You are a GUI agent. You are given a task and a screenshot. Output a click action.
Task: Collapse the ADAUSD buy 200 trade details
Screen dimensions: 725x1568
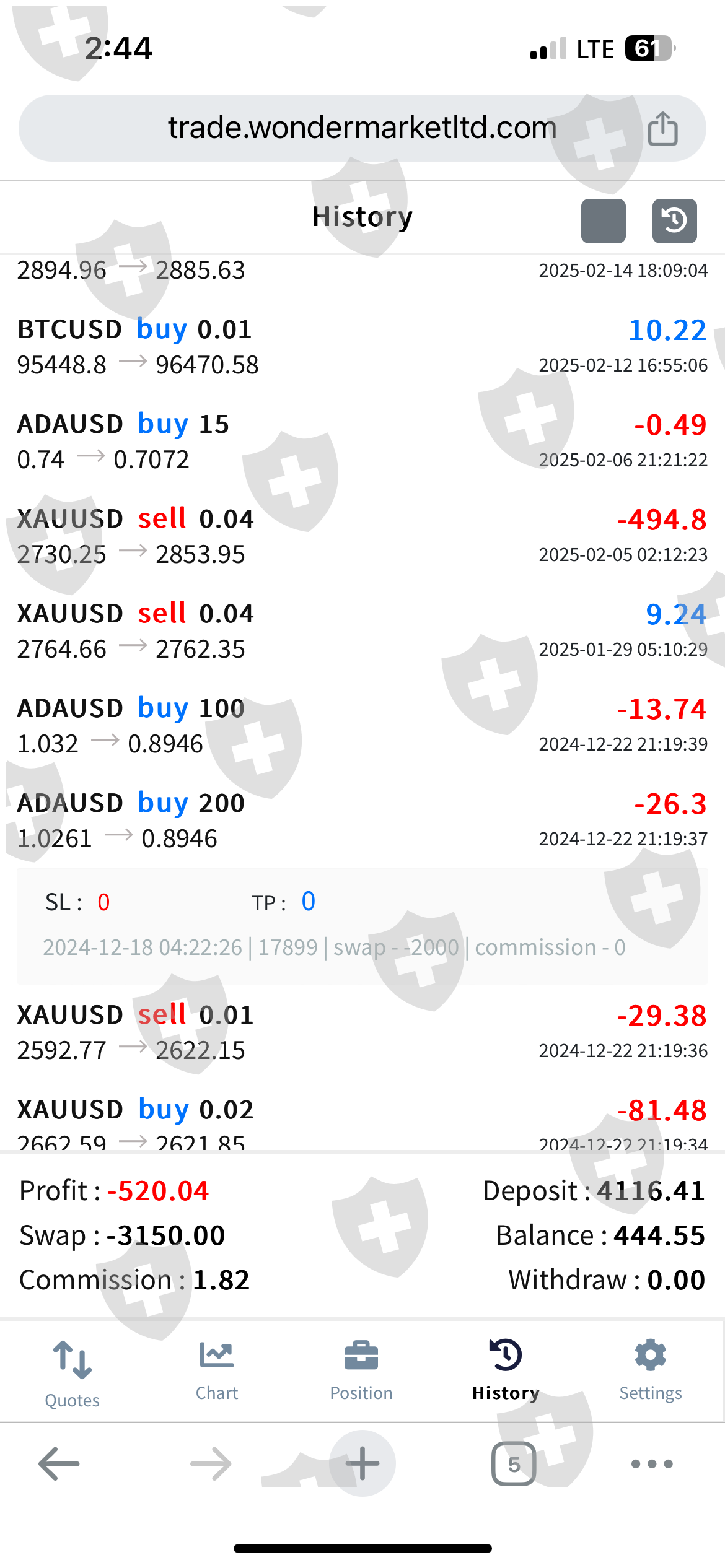tap(362, 821)
